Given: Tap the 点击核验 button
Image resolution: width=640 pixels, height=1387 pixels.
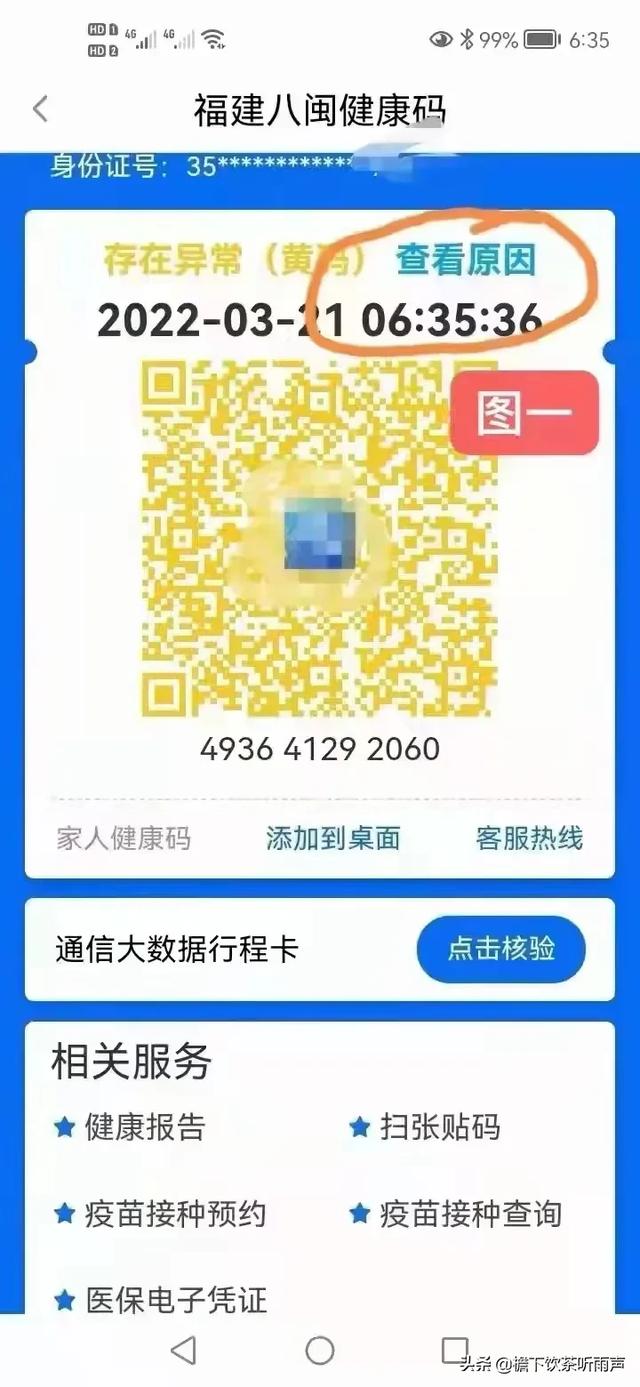Looking at the screenshot, I should [x=501, y=948].
